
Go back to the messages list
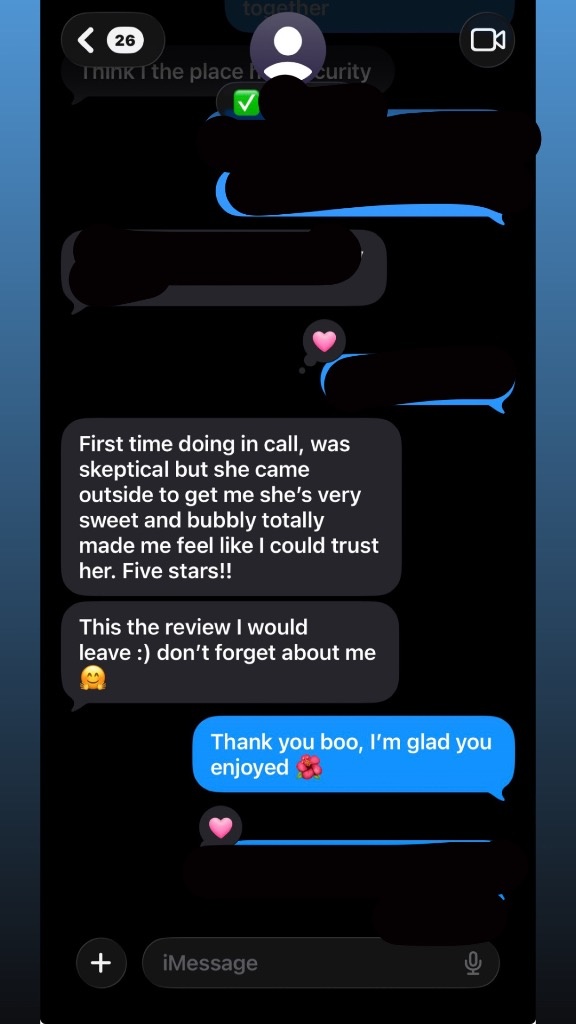pos(112,40)
